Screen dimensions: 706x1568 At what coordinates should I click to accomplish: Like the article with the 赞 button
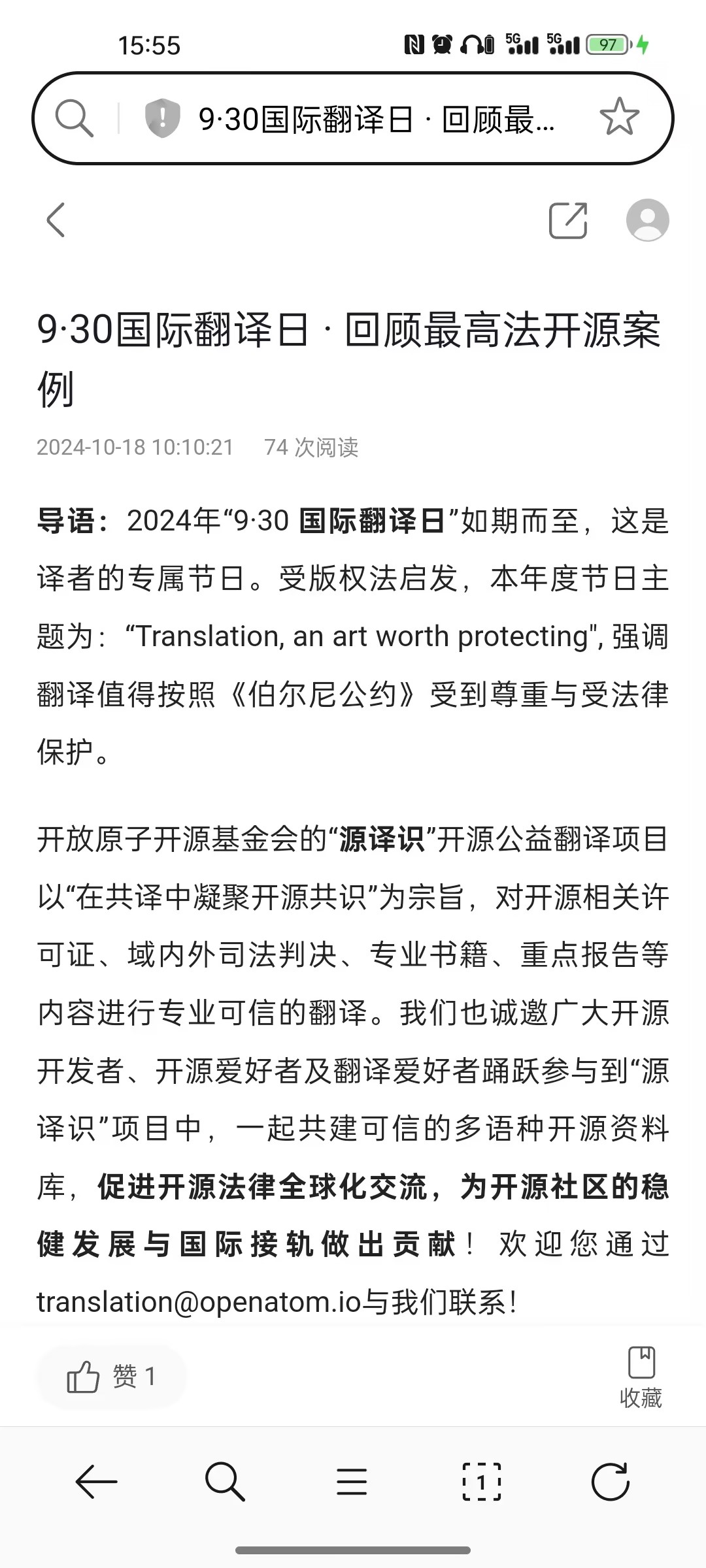tap(112, 1377)
